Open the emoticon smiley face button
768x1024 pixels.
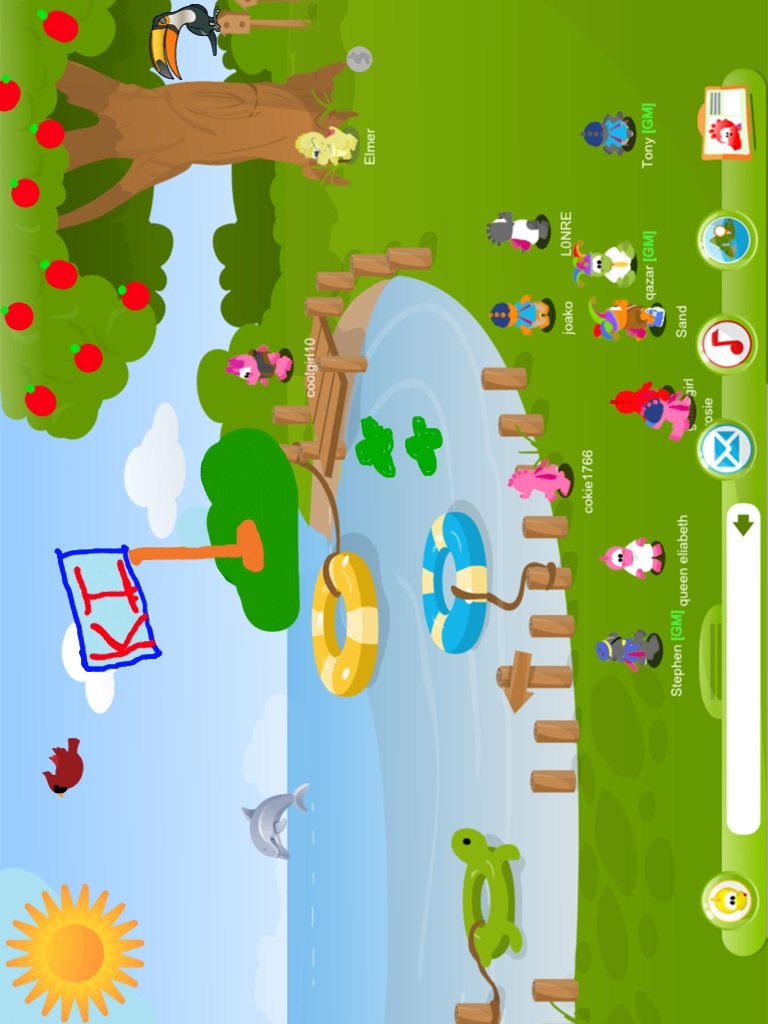tap(728, 901)
